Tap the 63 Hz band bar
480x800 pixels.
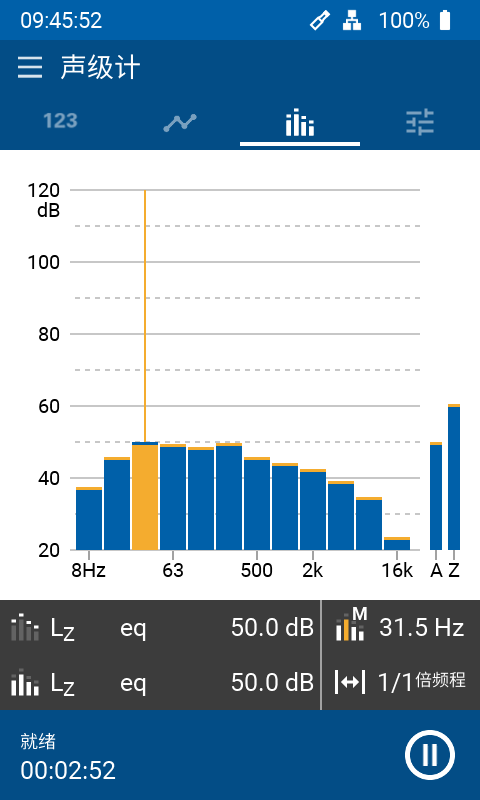point(173,497)
